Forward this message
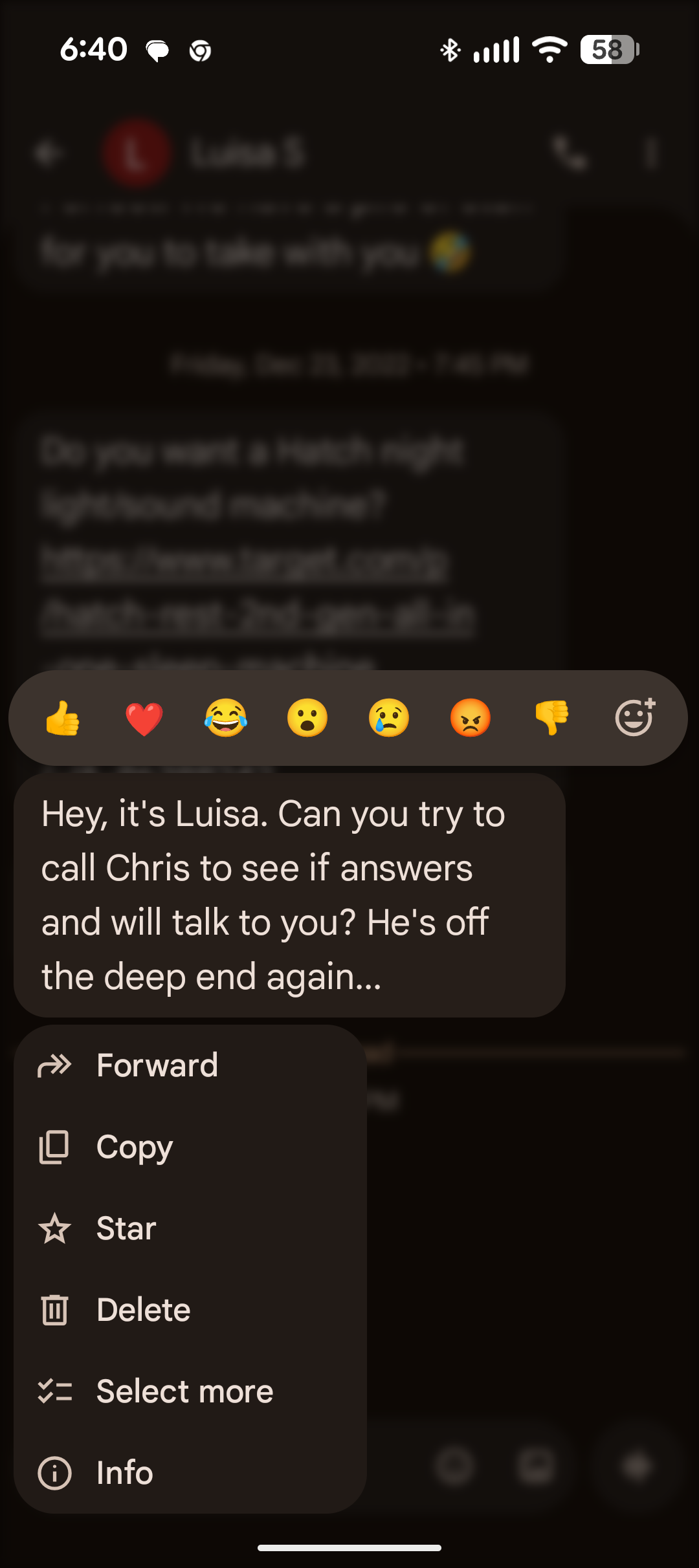The width and height of the screenshot is (699, 1568). (x=157, y=1065)
